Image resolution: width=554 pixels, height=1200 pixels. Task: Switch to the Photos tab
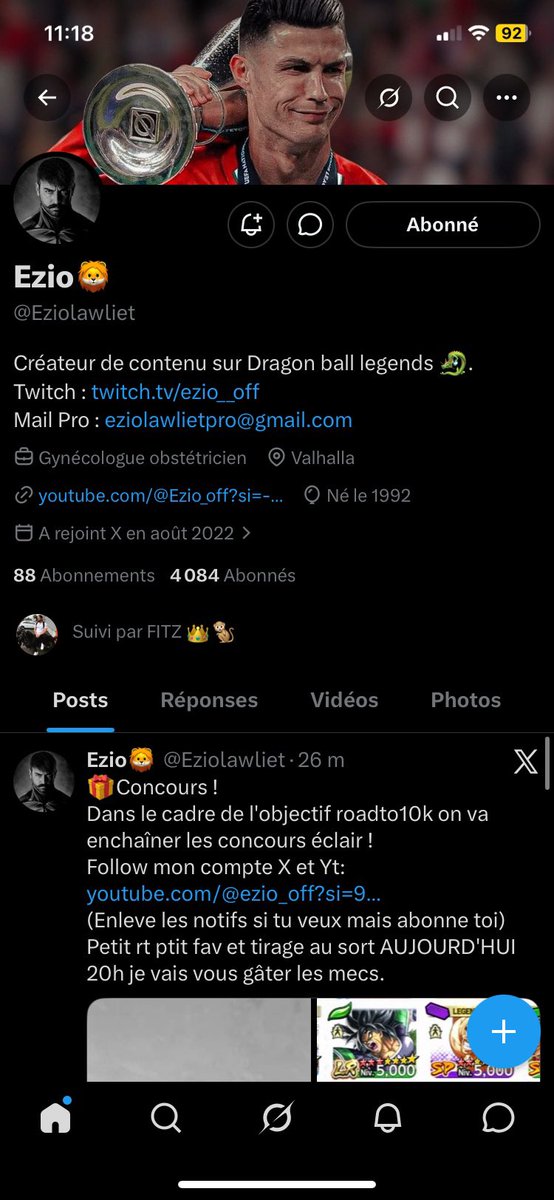(x=466, y=700)
